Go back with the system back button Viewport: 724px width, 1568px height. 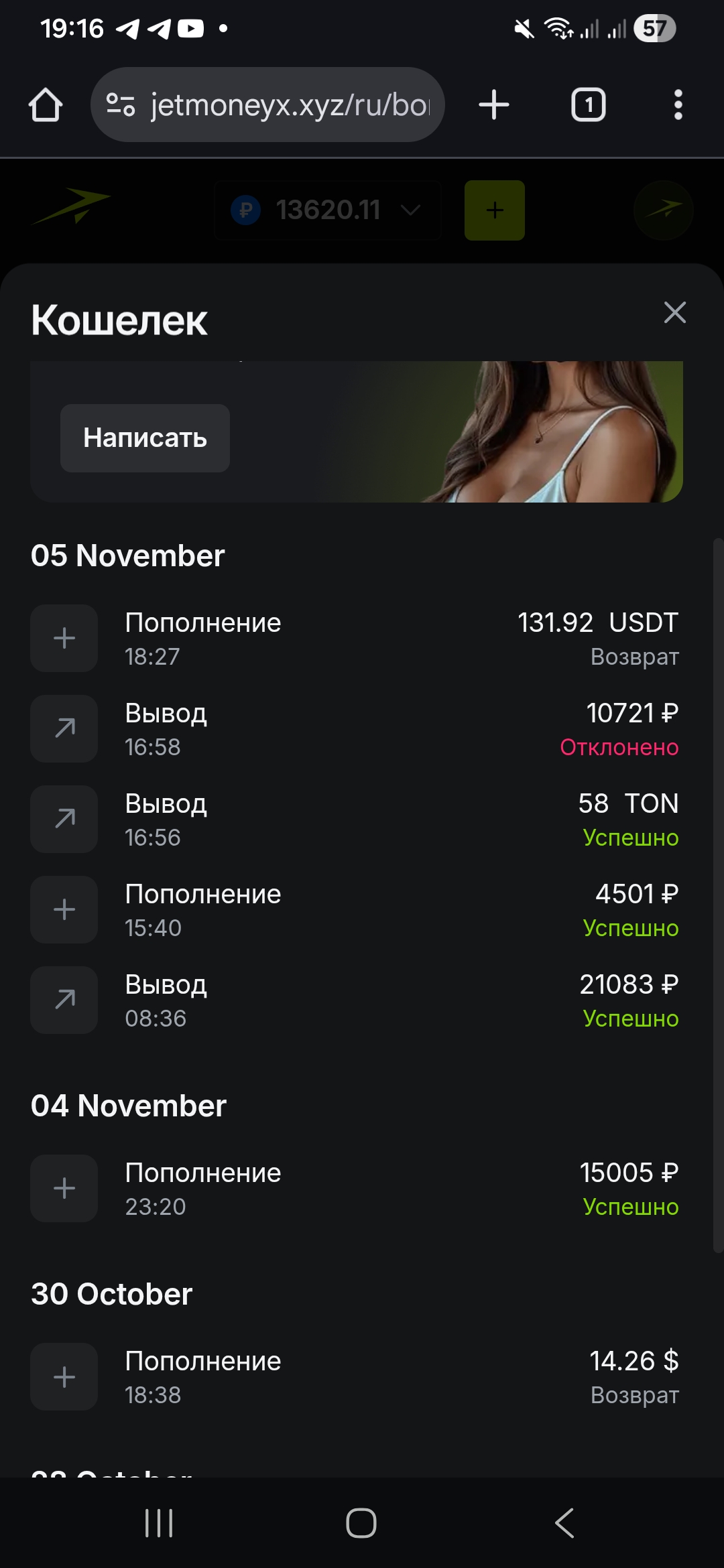(x=564, y=1522)
